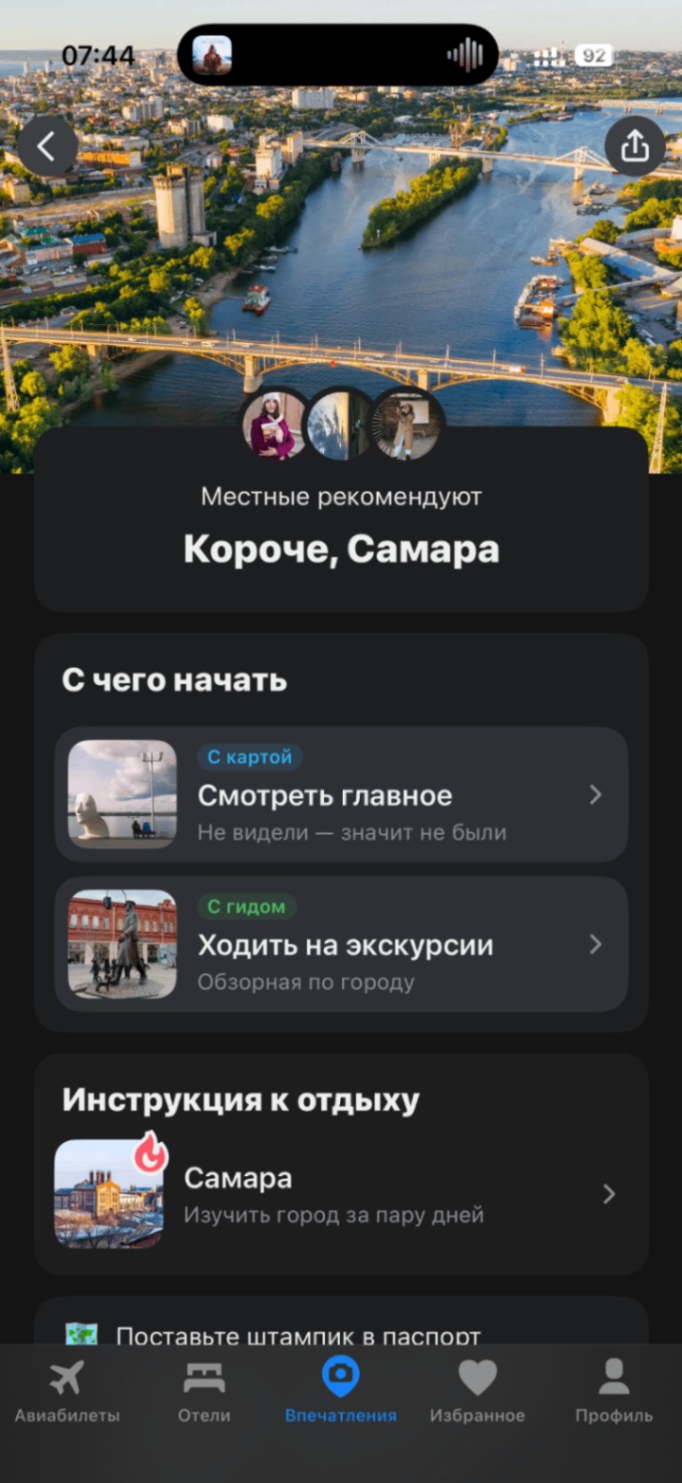Open the Самара vacation guide row

coord(341,1194)
